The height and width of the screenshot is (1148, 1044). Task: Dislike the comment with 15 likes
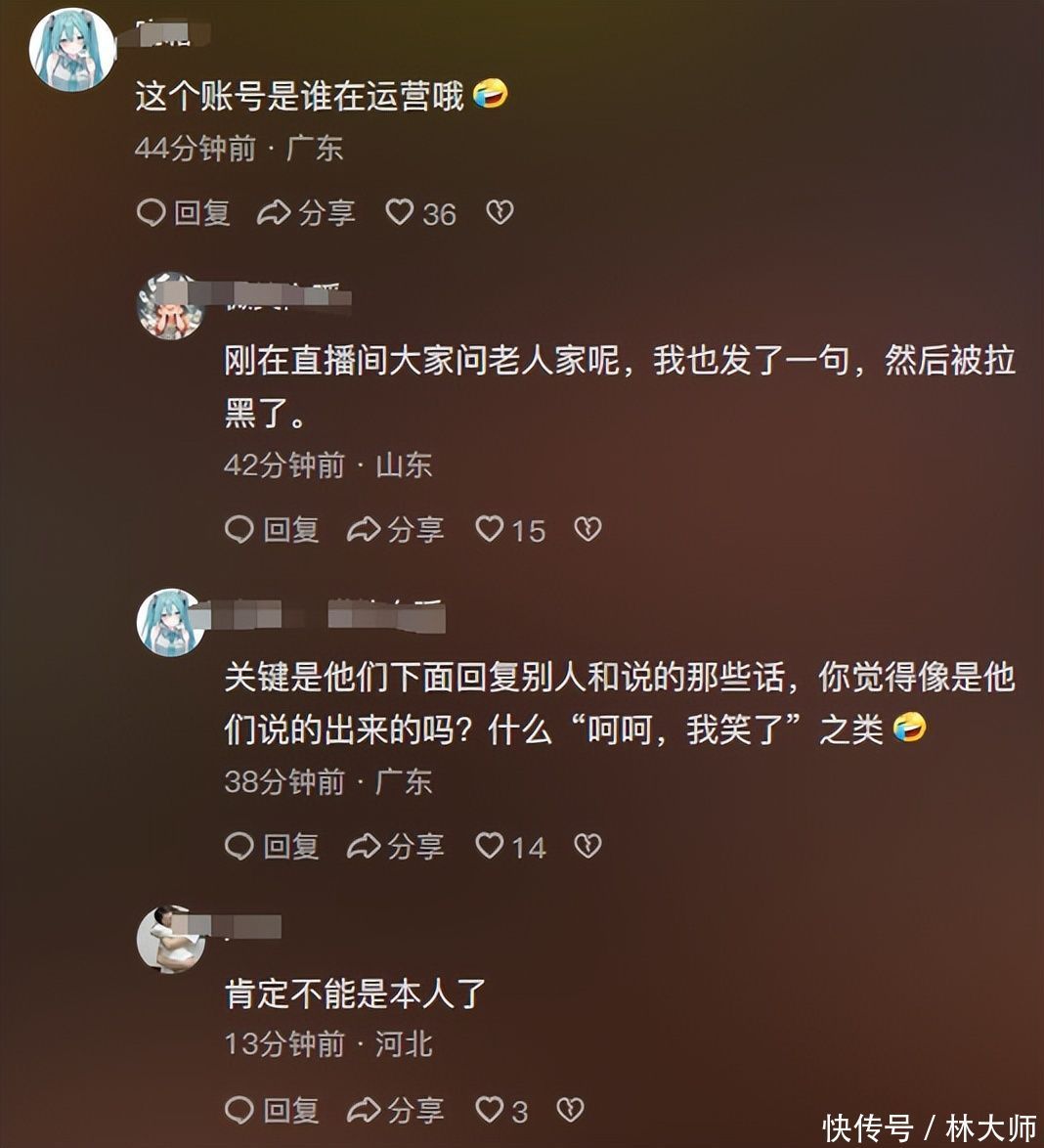tap(587, 529)
